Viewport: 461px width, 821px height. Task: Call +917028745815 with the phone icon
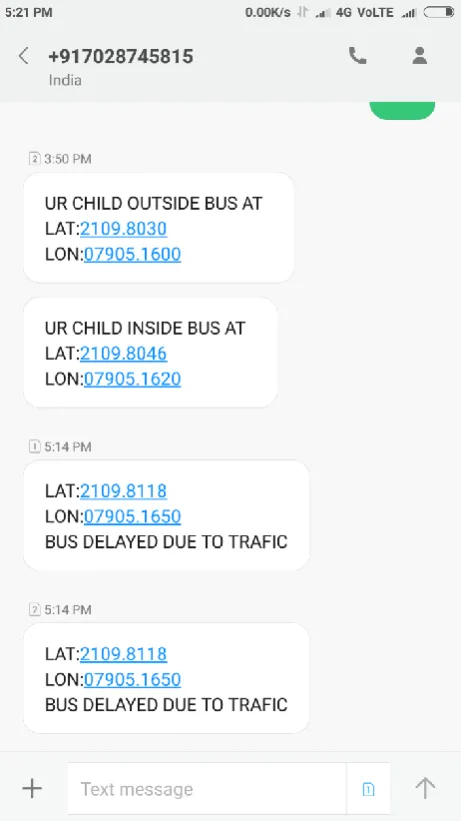pos(358,56)
